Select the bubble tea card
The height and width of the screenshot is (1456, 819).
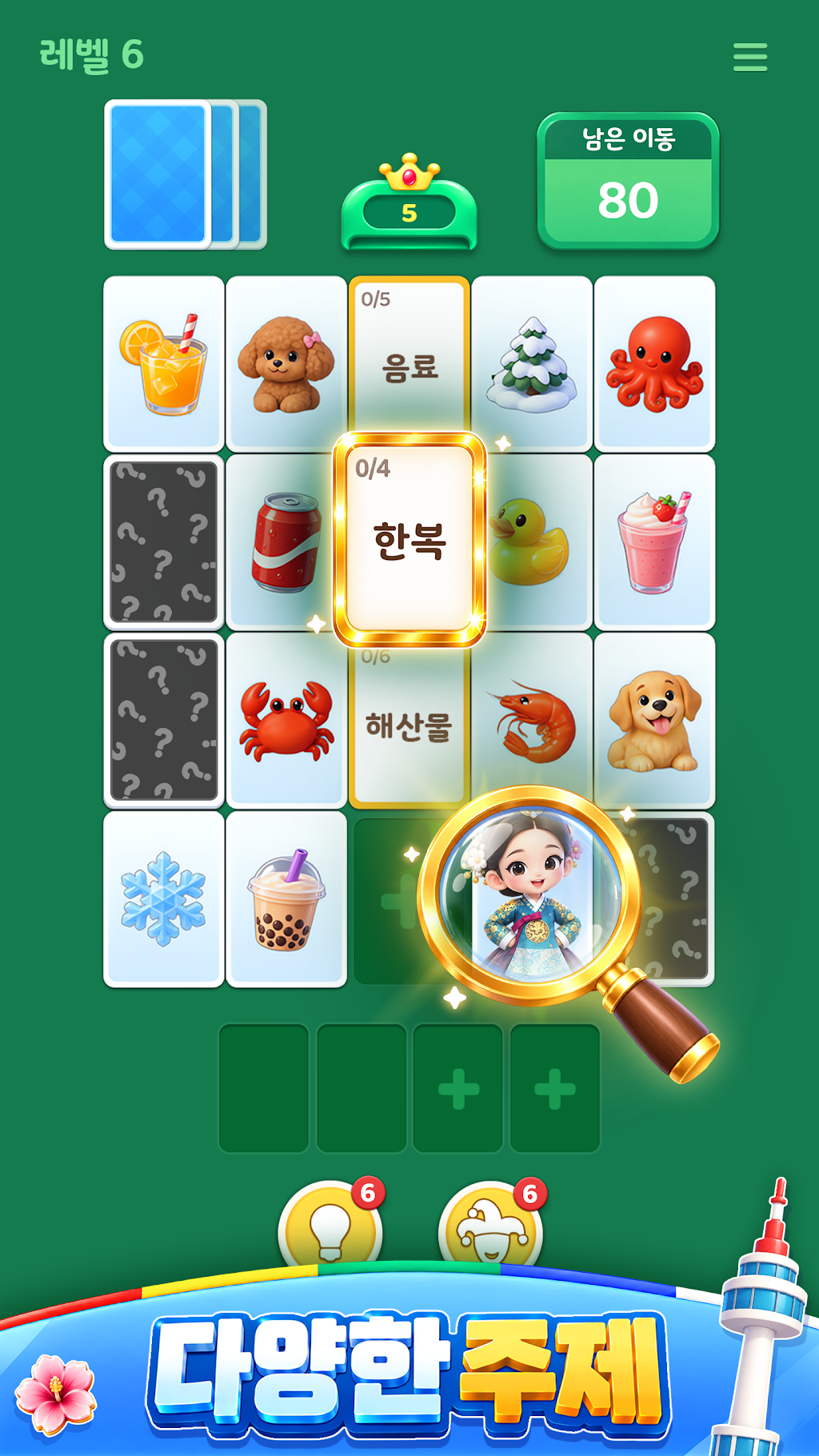[x=286, y=899]
